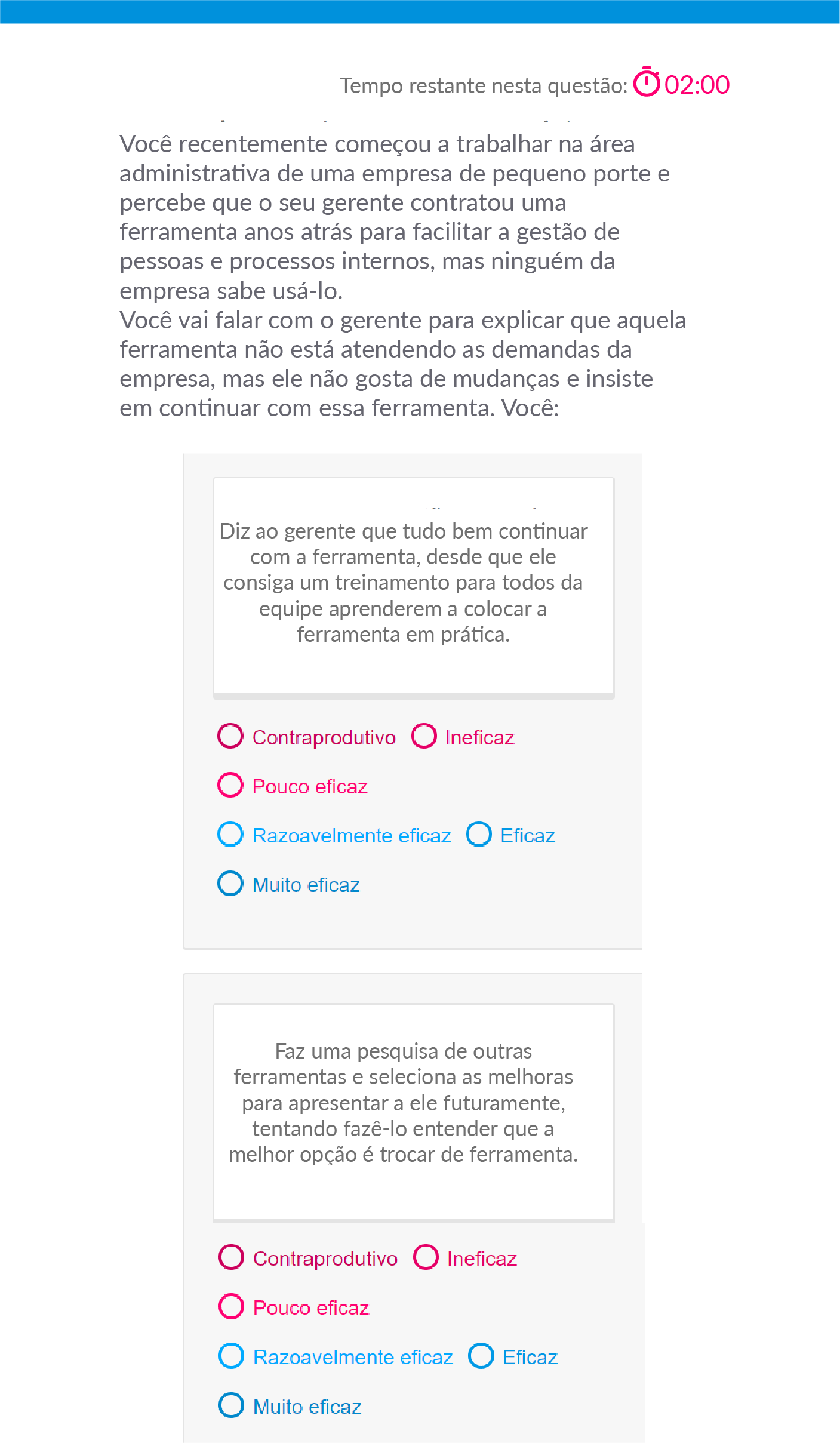Choose Pouco eficaz for the research-other-tools option
The width and height of the screenshot is (840, 1443).
click(x=231, y=1306)
